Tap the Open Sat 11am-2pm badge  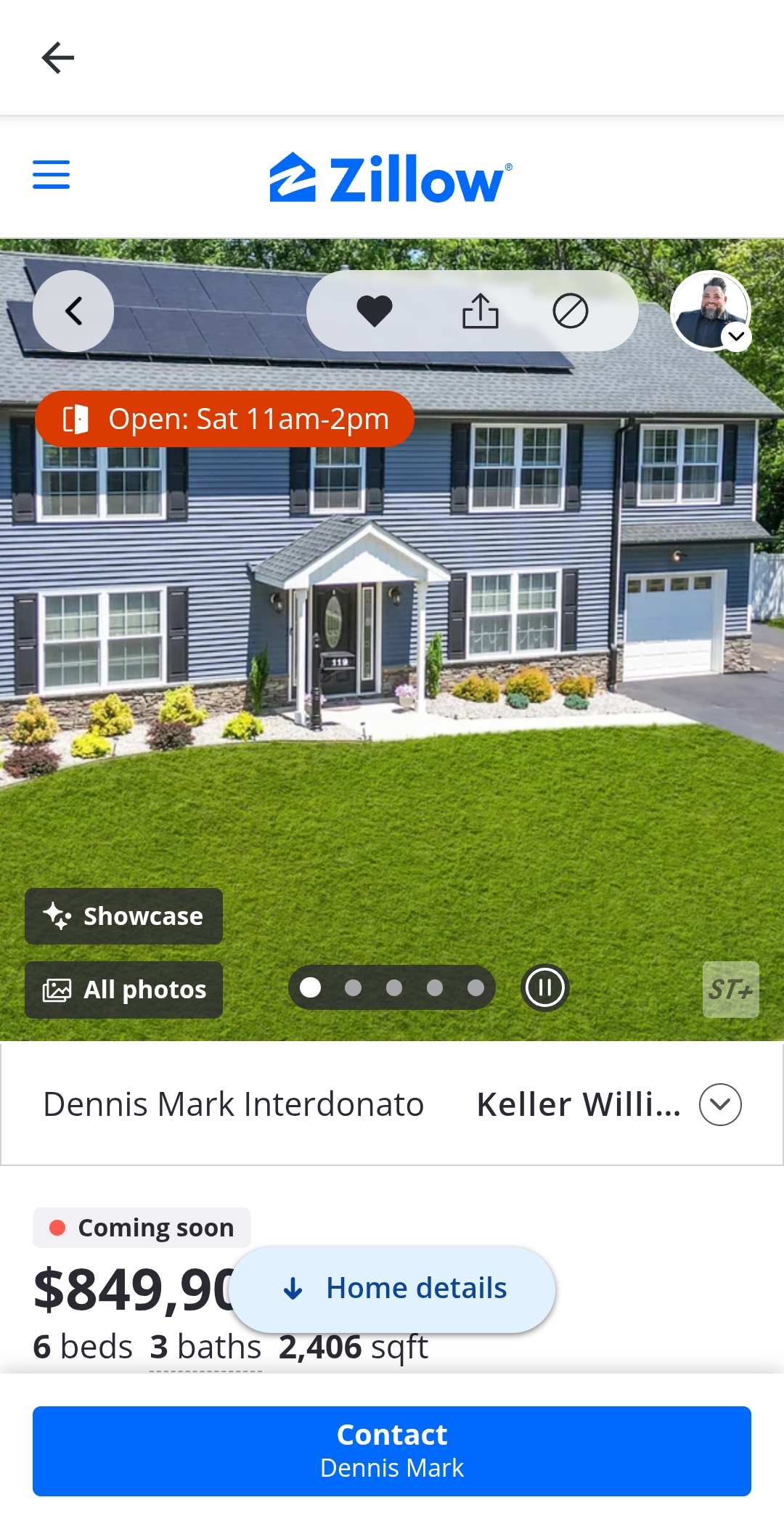point(225,419)
